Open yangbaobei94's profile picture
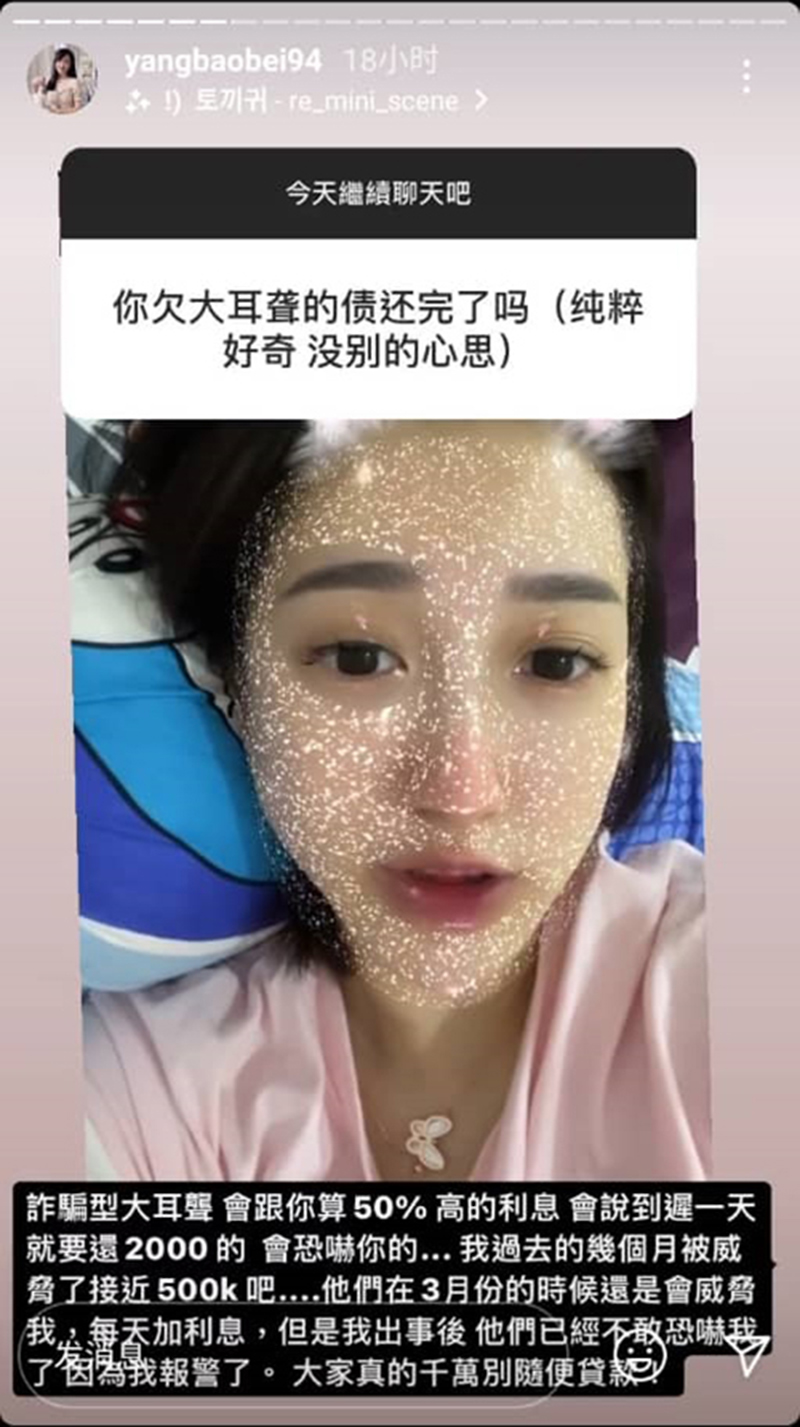 (62, 78)
